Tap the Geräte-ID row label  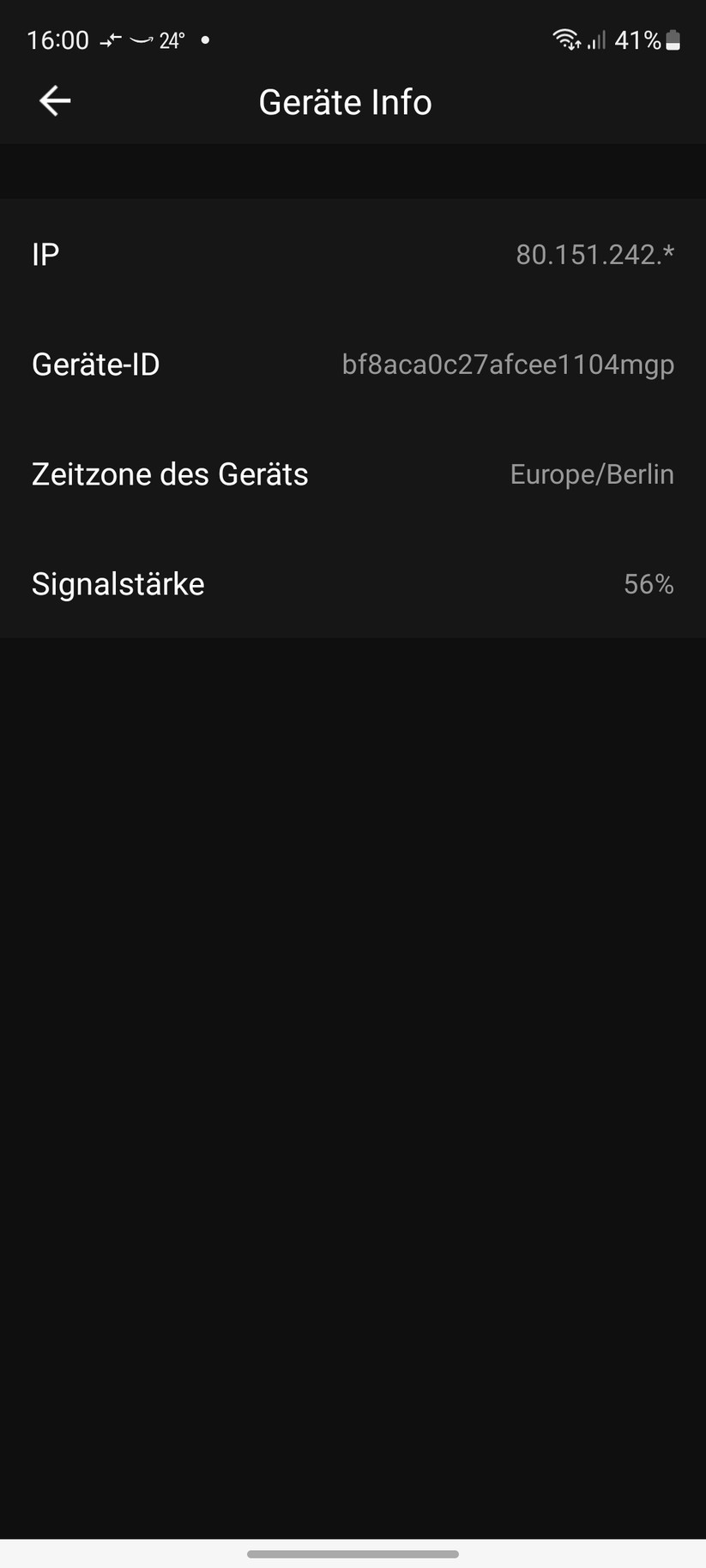point(95,364)
